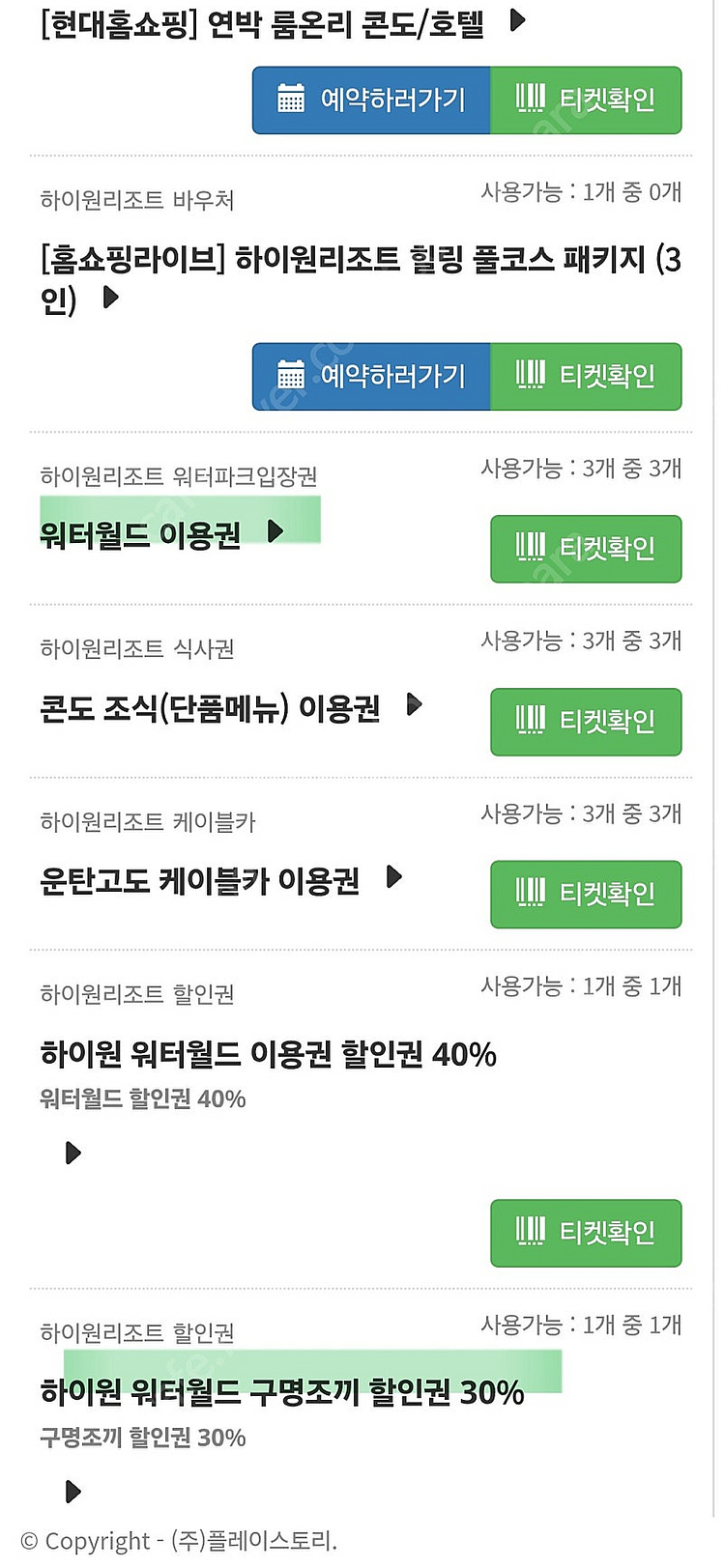The width and height of the screenshot is (725, 1568).
Task: Check ticket for 운탄고도 케이블카 이용권
Action: coord(586,895)
